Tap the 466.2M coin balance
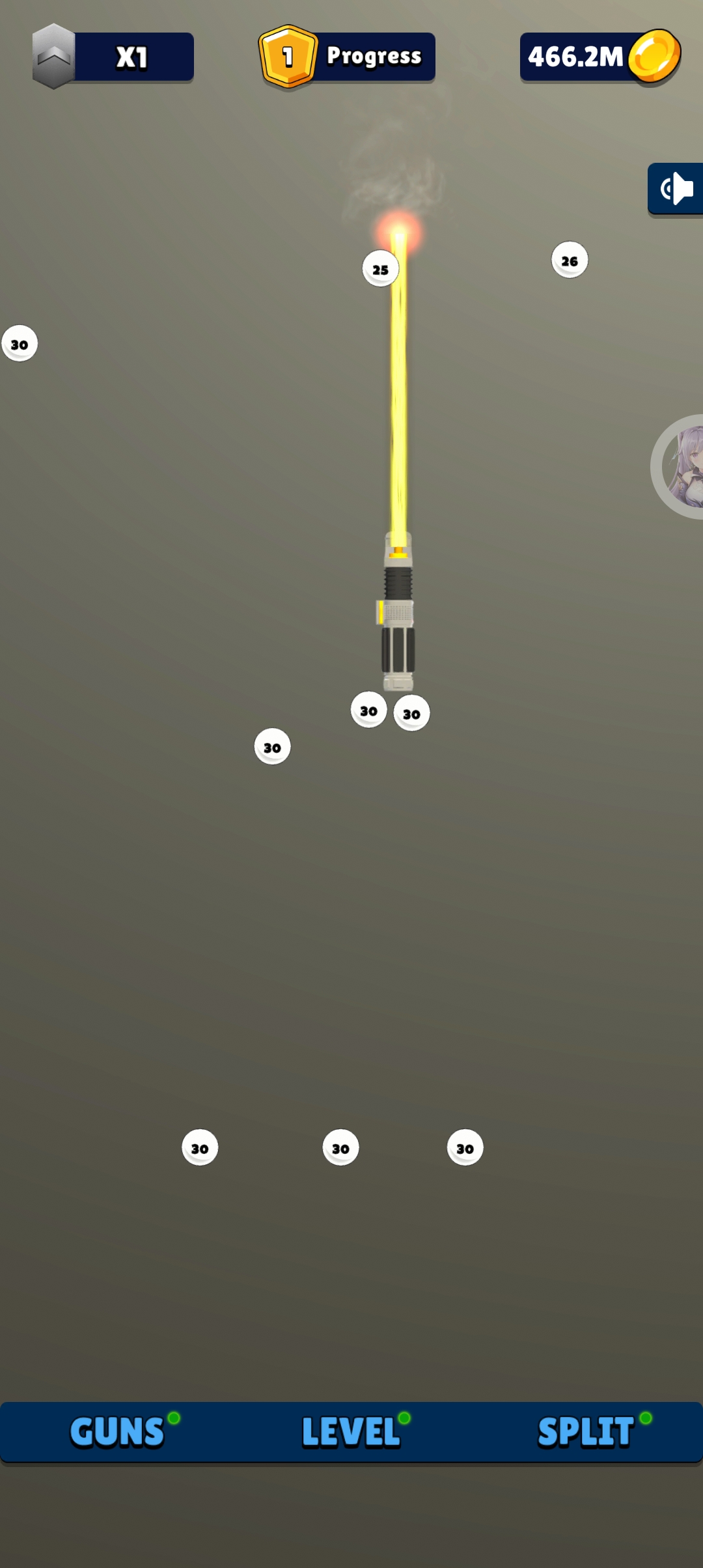703x1568 pixels. point(599,57)
